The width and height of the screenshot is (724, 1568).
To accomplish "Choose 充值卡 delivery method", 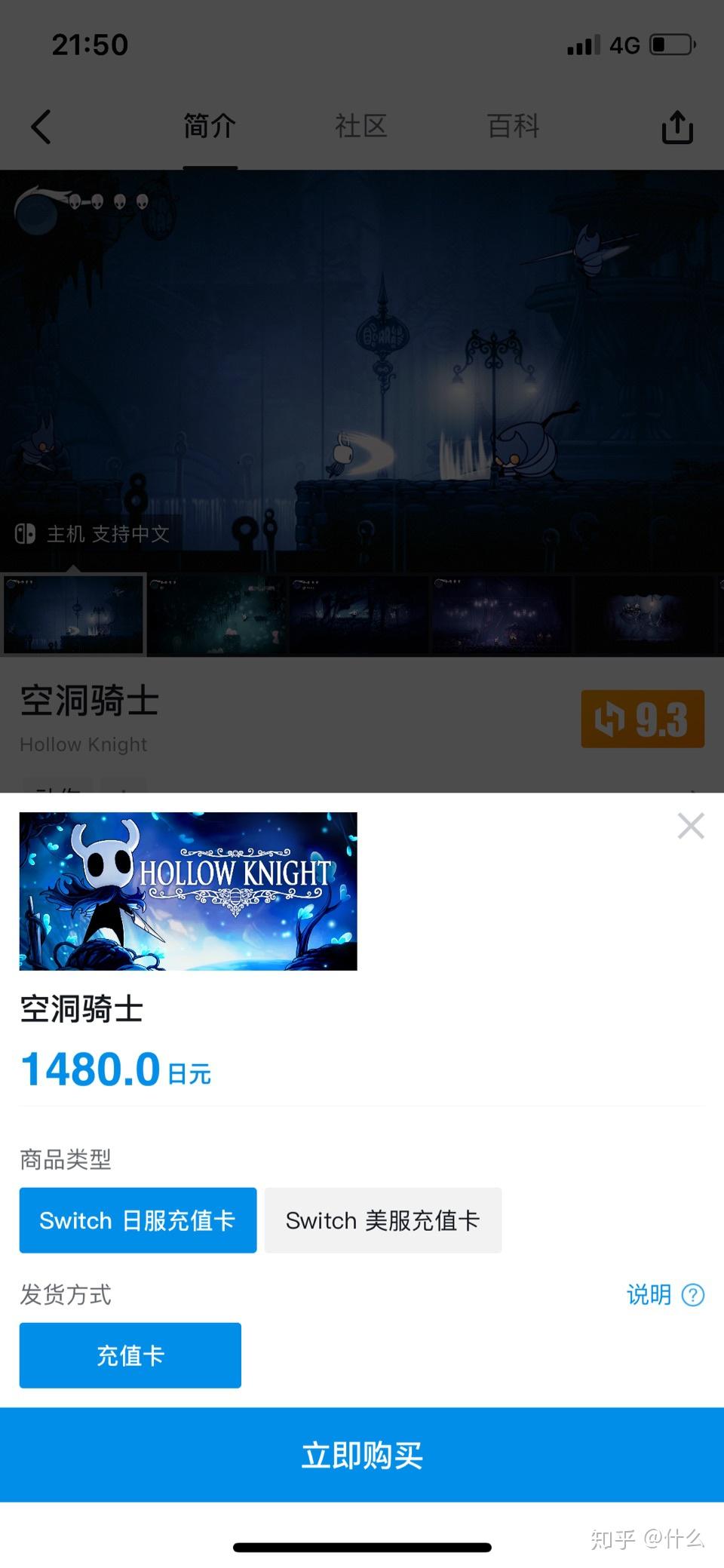I will [130, 1355].
